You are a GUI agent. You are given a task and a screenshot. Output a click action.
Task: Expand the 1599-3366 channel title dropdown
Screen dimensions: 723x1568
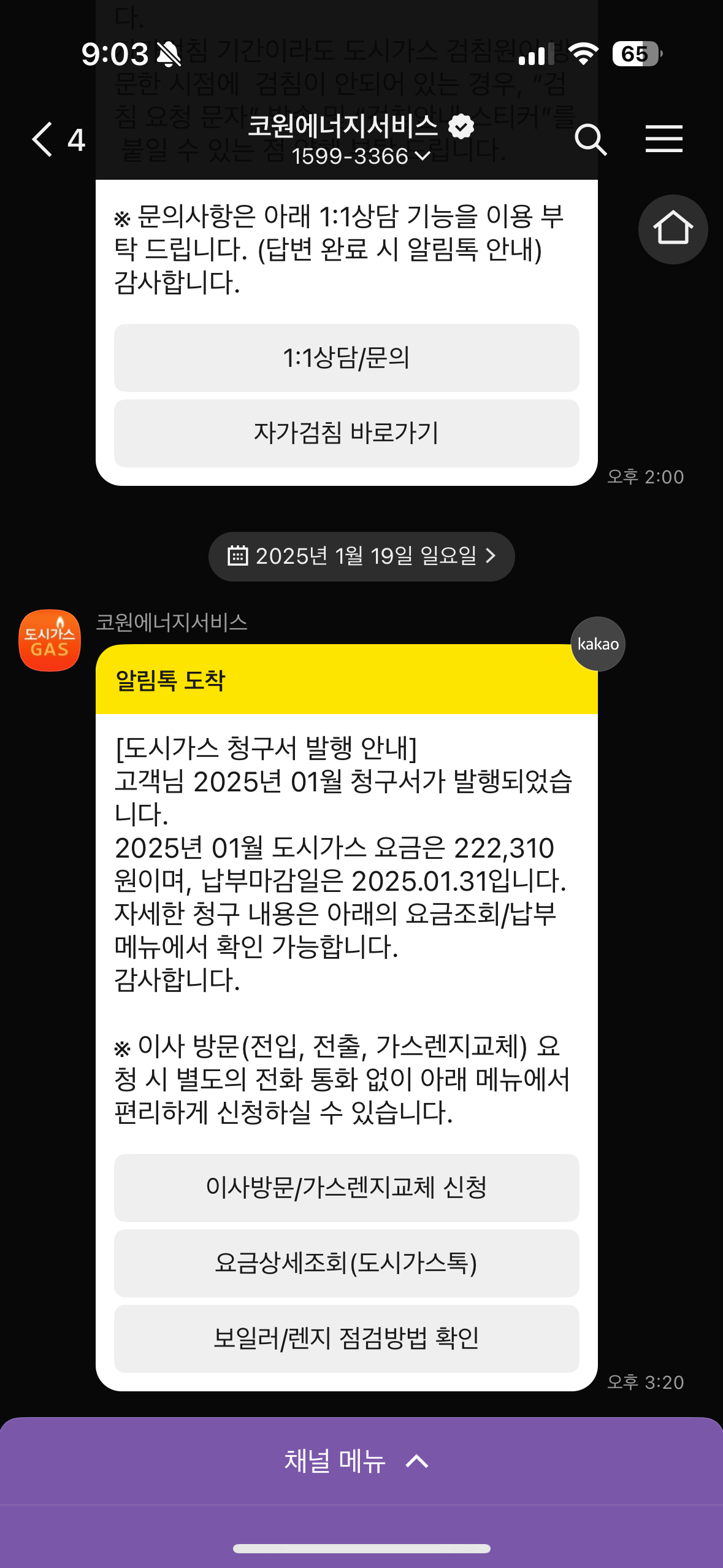(x=361, y=156)
